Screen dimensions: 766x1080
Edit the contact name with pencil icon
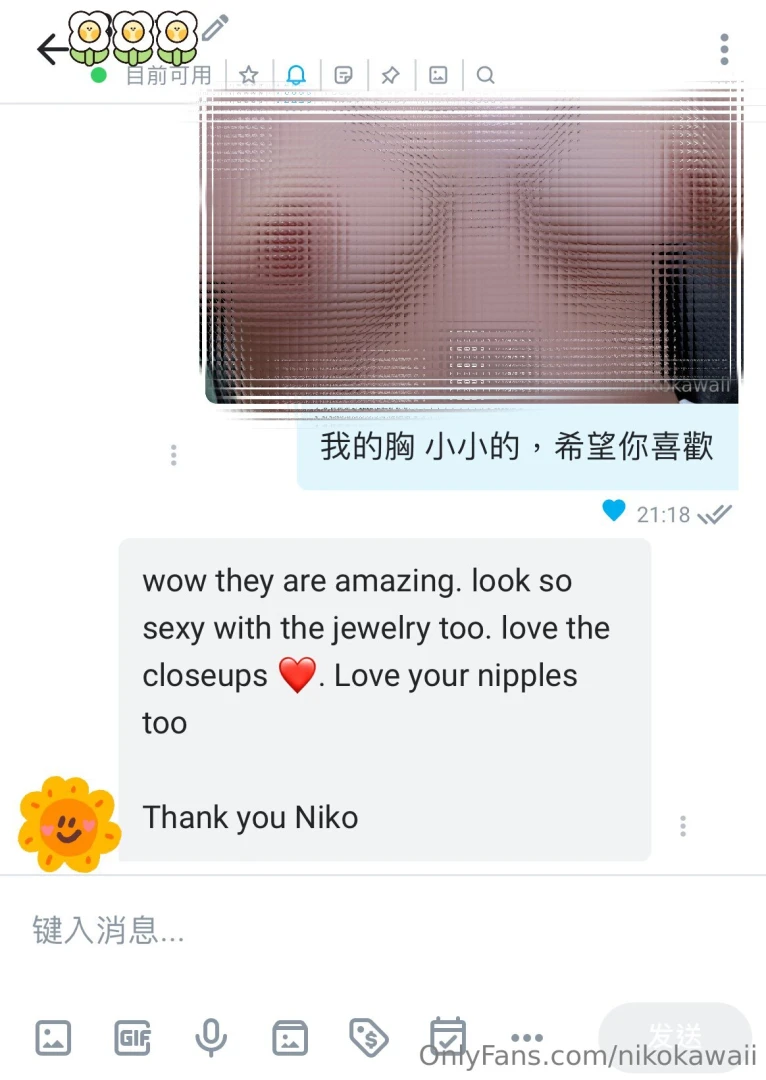coord(215,28)
